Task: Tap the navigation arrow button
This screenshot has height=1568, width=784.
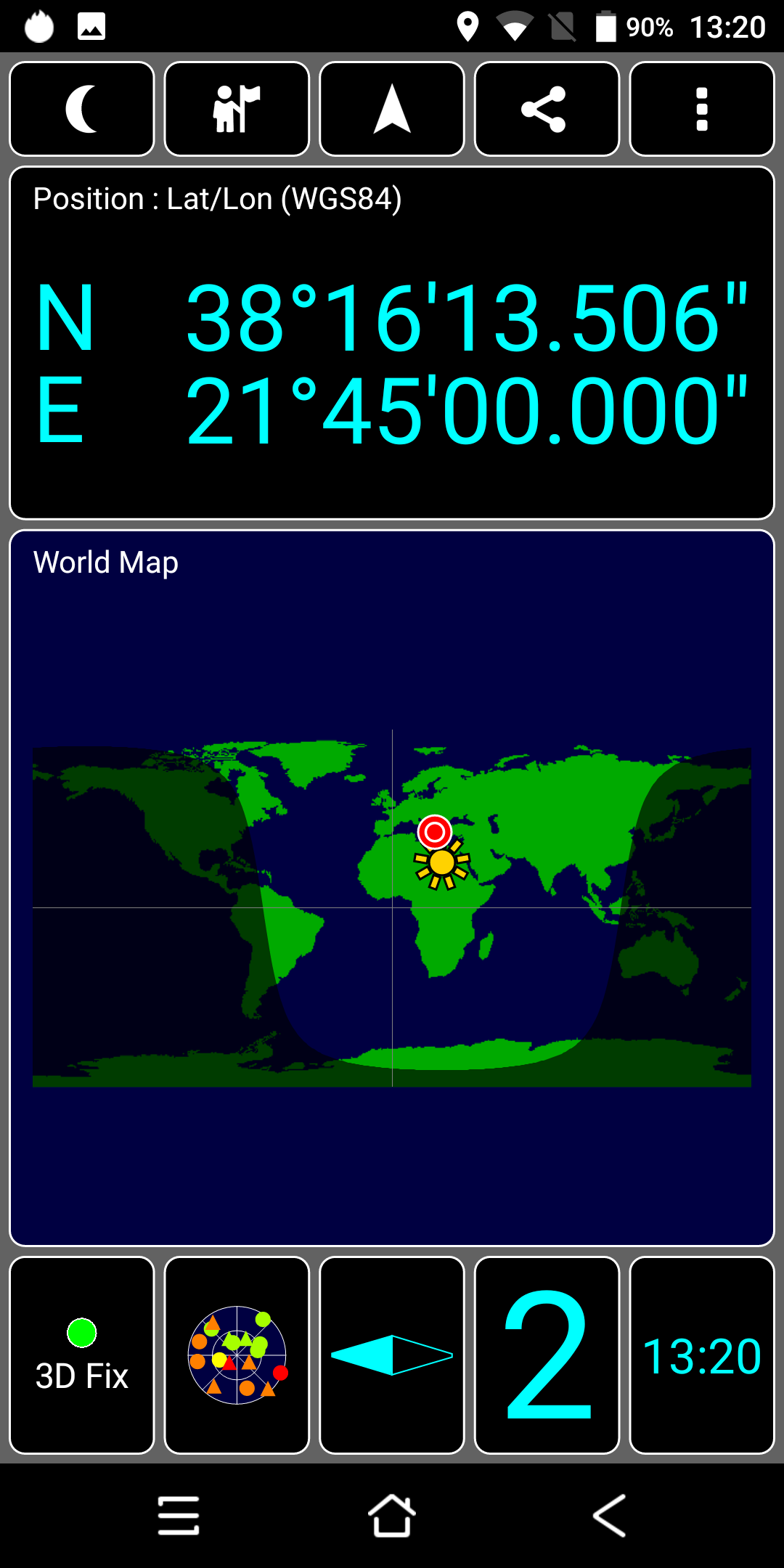Action: [392, 109]
